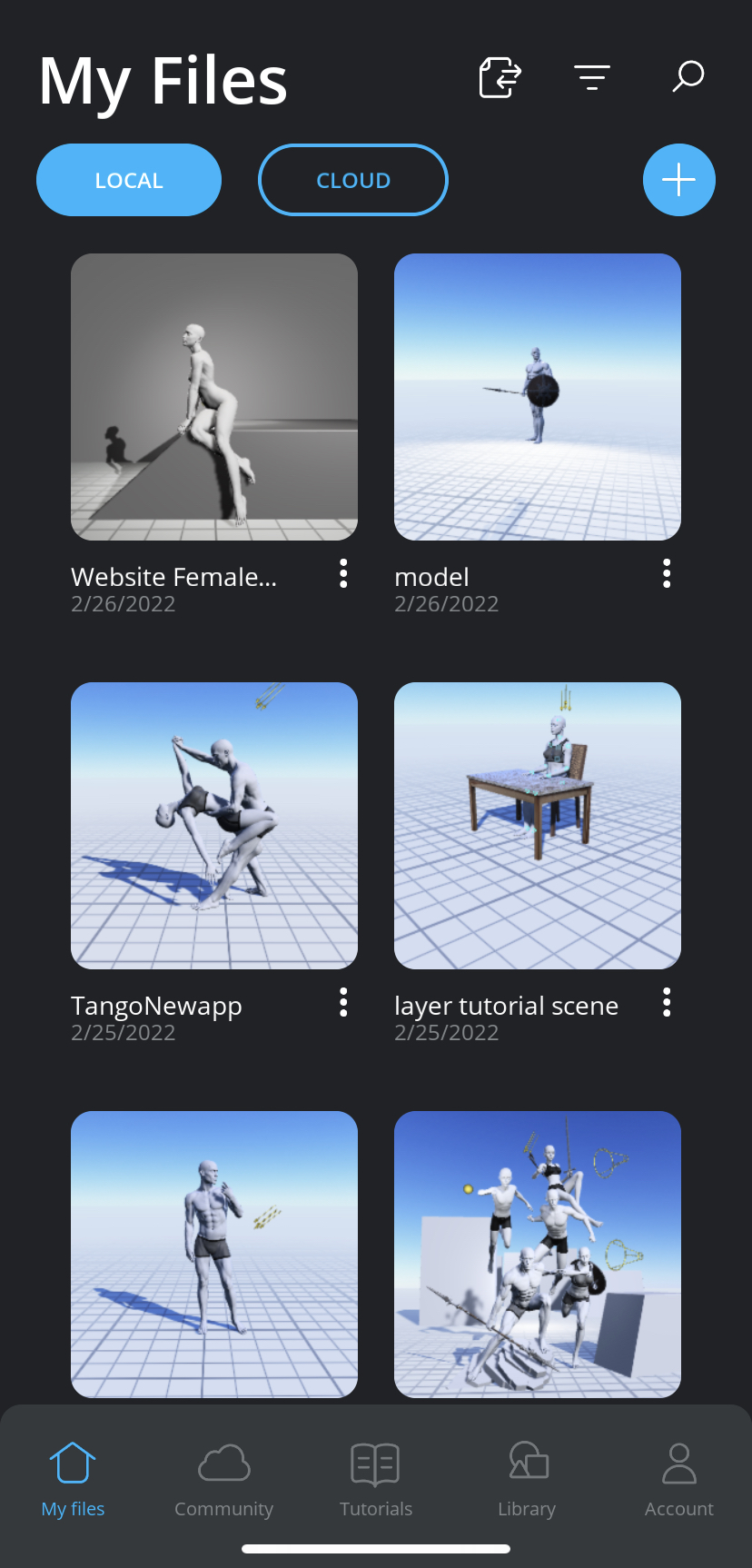Switch to the Tutorials tab

pos(376,1480)
